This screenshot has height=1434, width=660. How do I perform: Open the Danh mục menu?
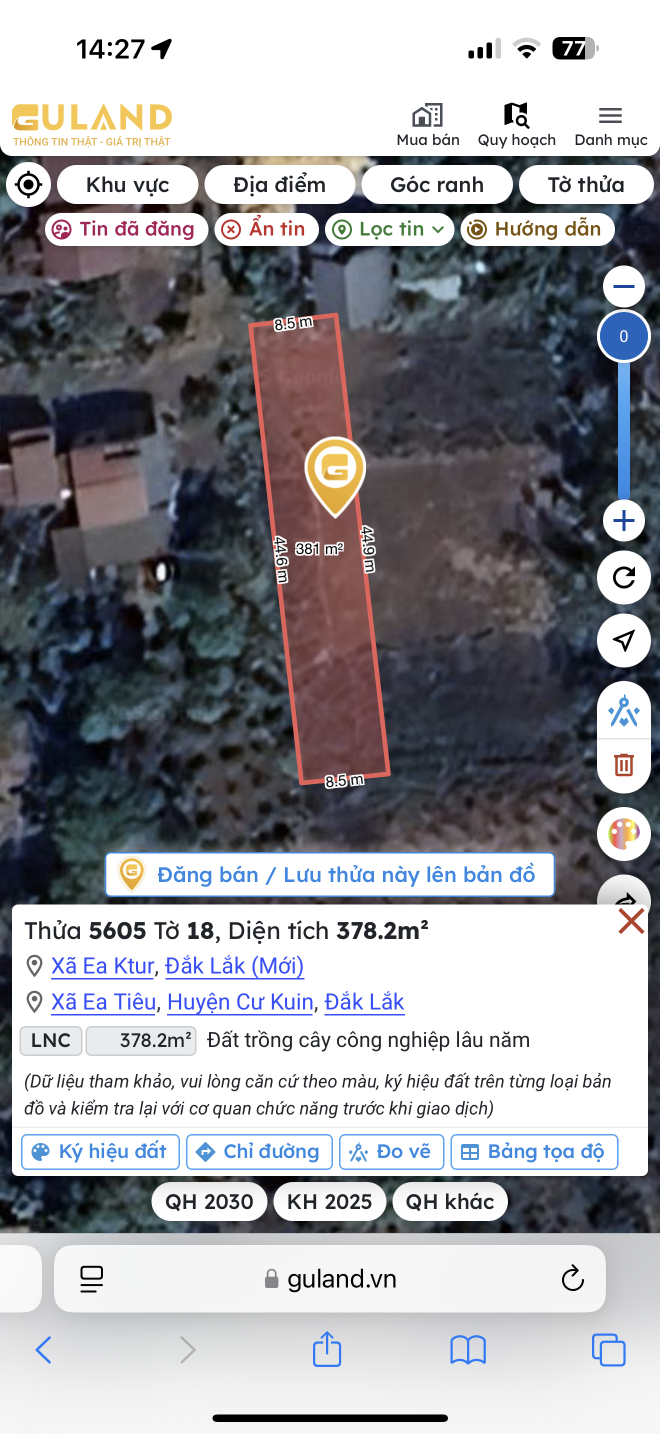tap(610, 125)
